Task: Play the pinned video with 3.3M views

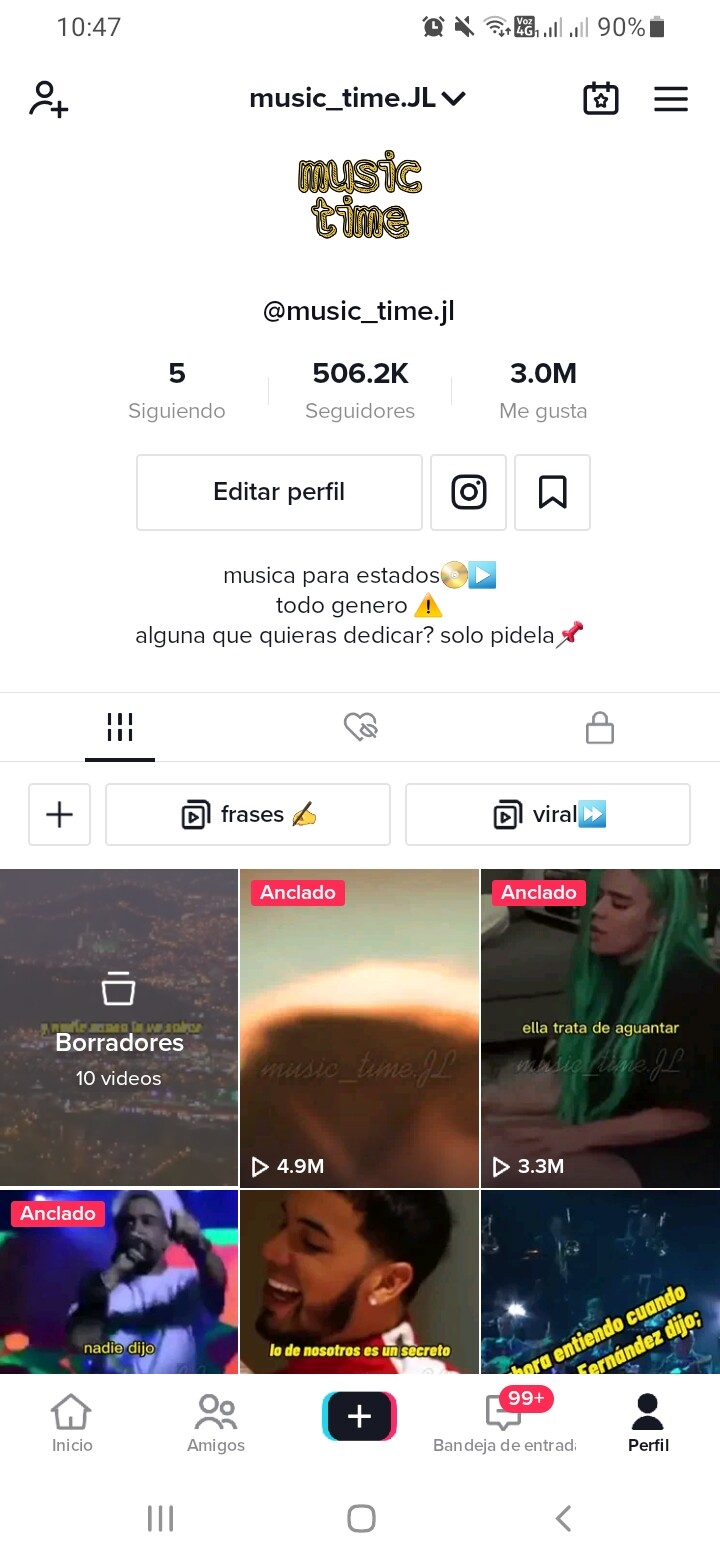Action: click(600, 1028)
